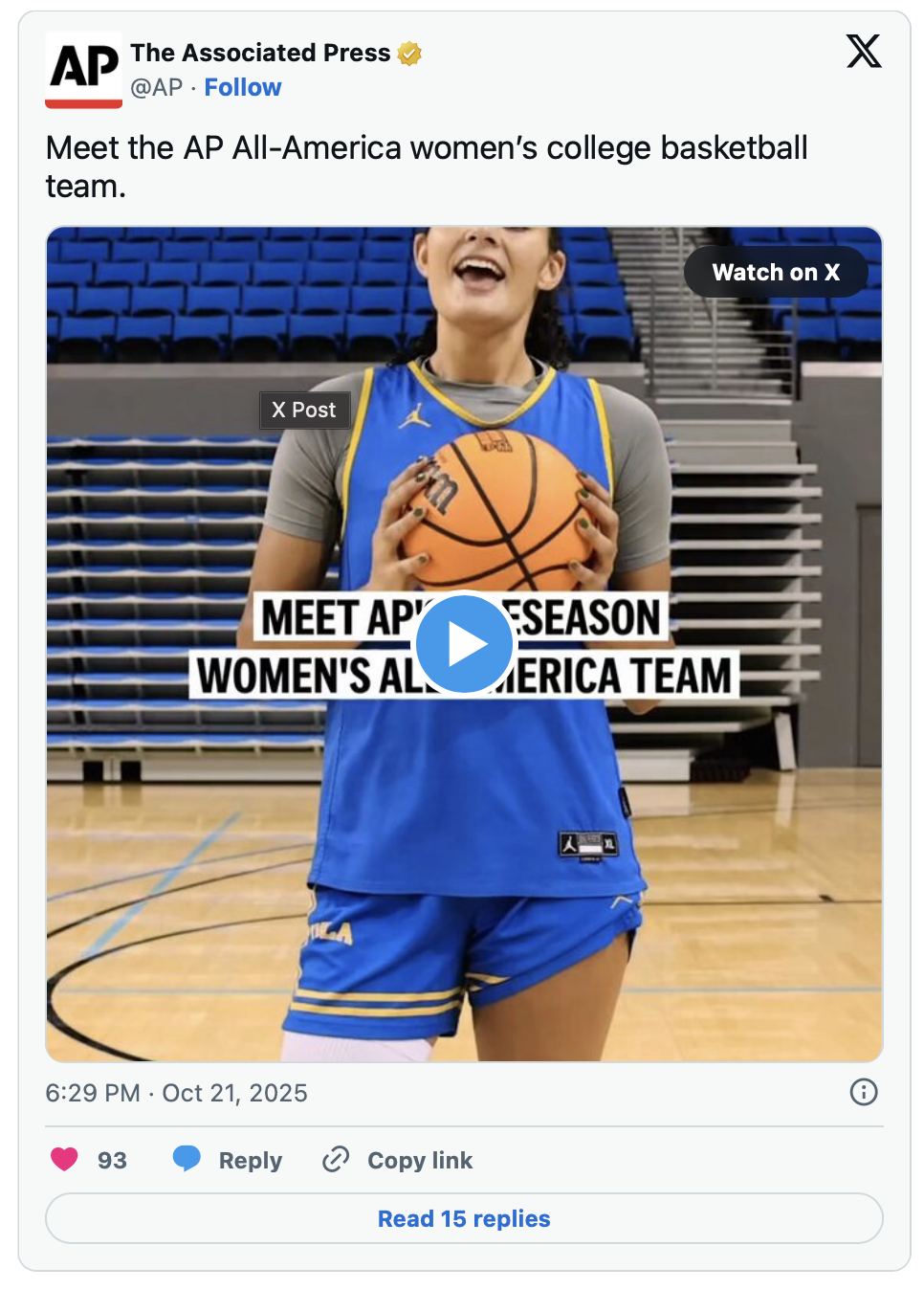Open the post timestamp Oct 21, 2025
The image size is (924, 1290).
[x=177, y=1093]
